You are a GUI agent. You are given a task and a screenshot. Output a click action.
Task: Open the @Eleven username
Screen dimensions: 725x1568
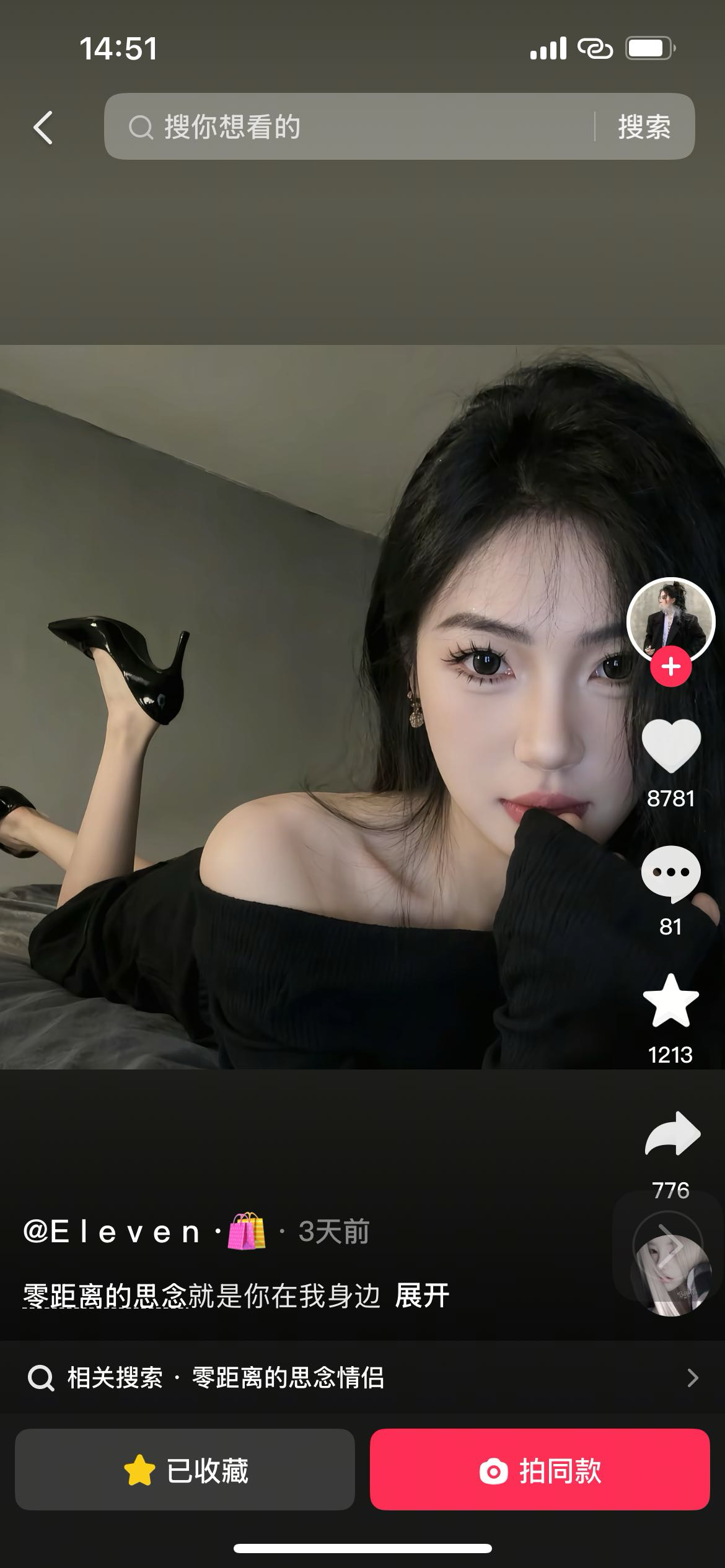coord(113,1232)
